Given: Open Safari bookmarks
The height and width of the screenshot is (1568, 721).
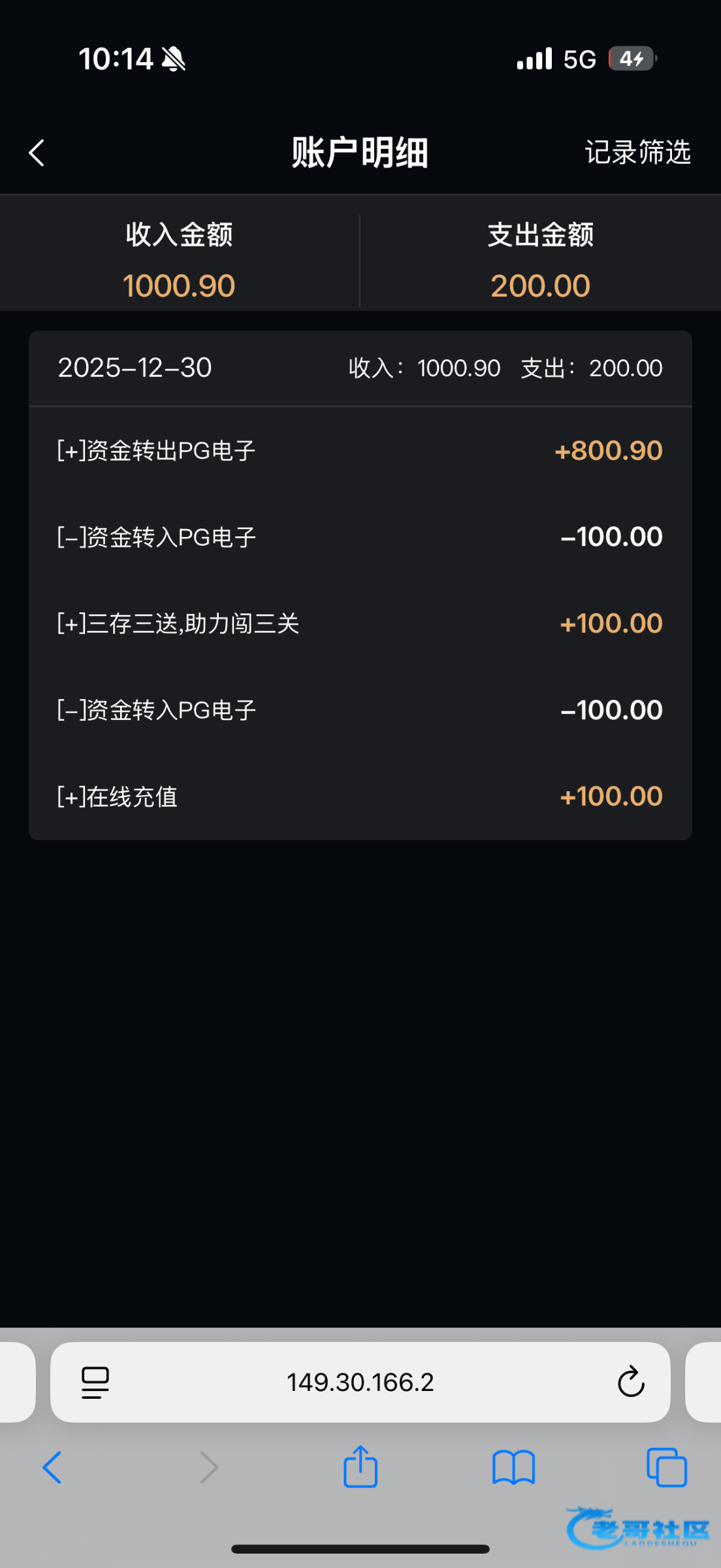Looking at the screenshot, I should 513,1467.
